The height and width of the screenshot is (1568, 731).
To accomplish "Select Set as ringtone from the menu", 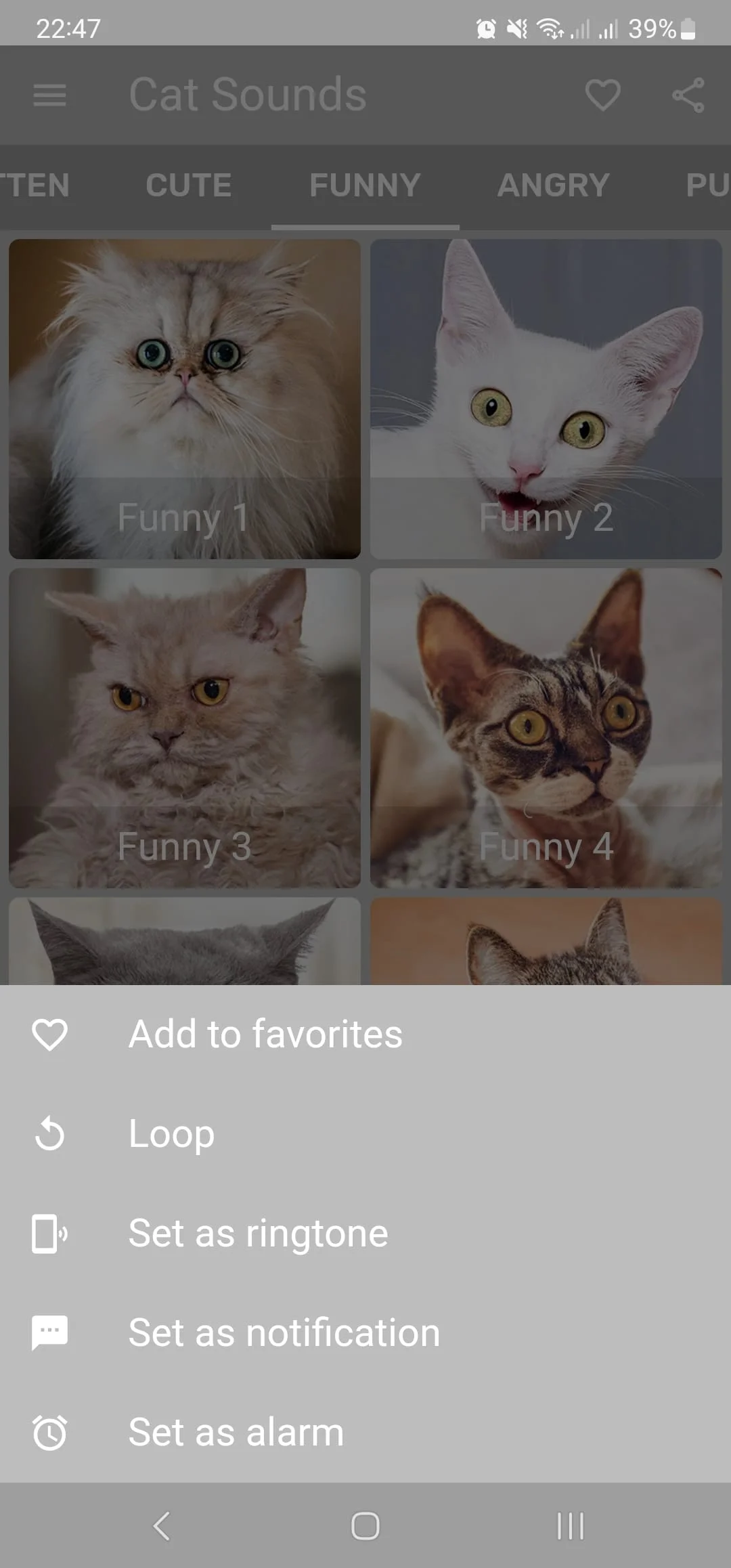I will click(257, 1232).
